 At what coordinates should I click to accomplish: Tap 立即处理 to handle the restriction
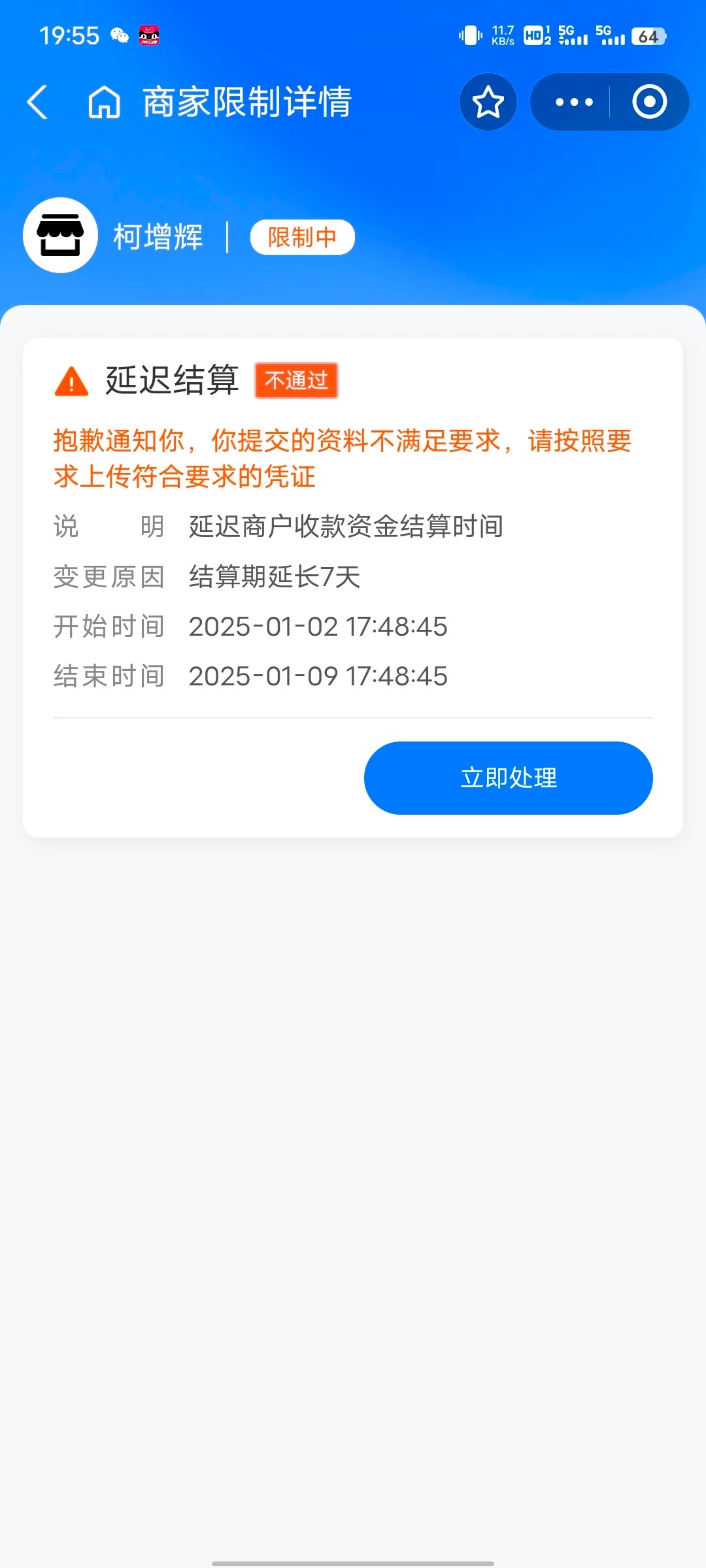(508, 777)
